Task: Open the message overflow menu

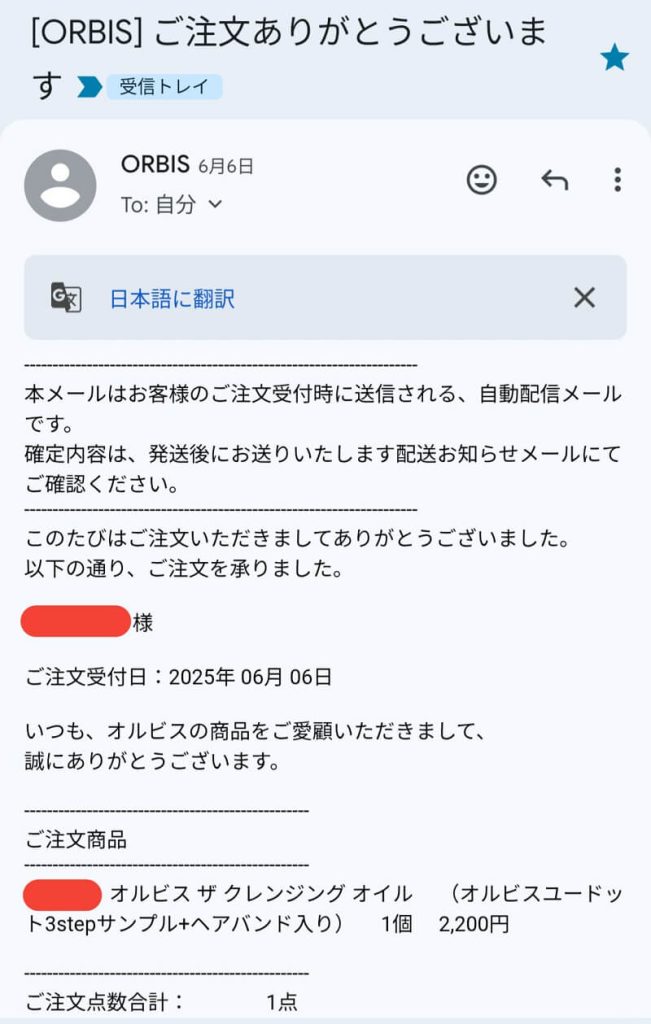Action: tap(617, 180)
